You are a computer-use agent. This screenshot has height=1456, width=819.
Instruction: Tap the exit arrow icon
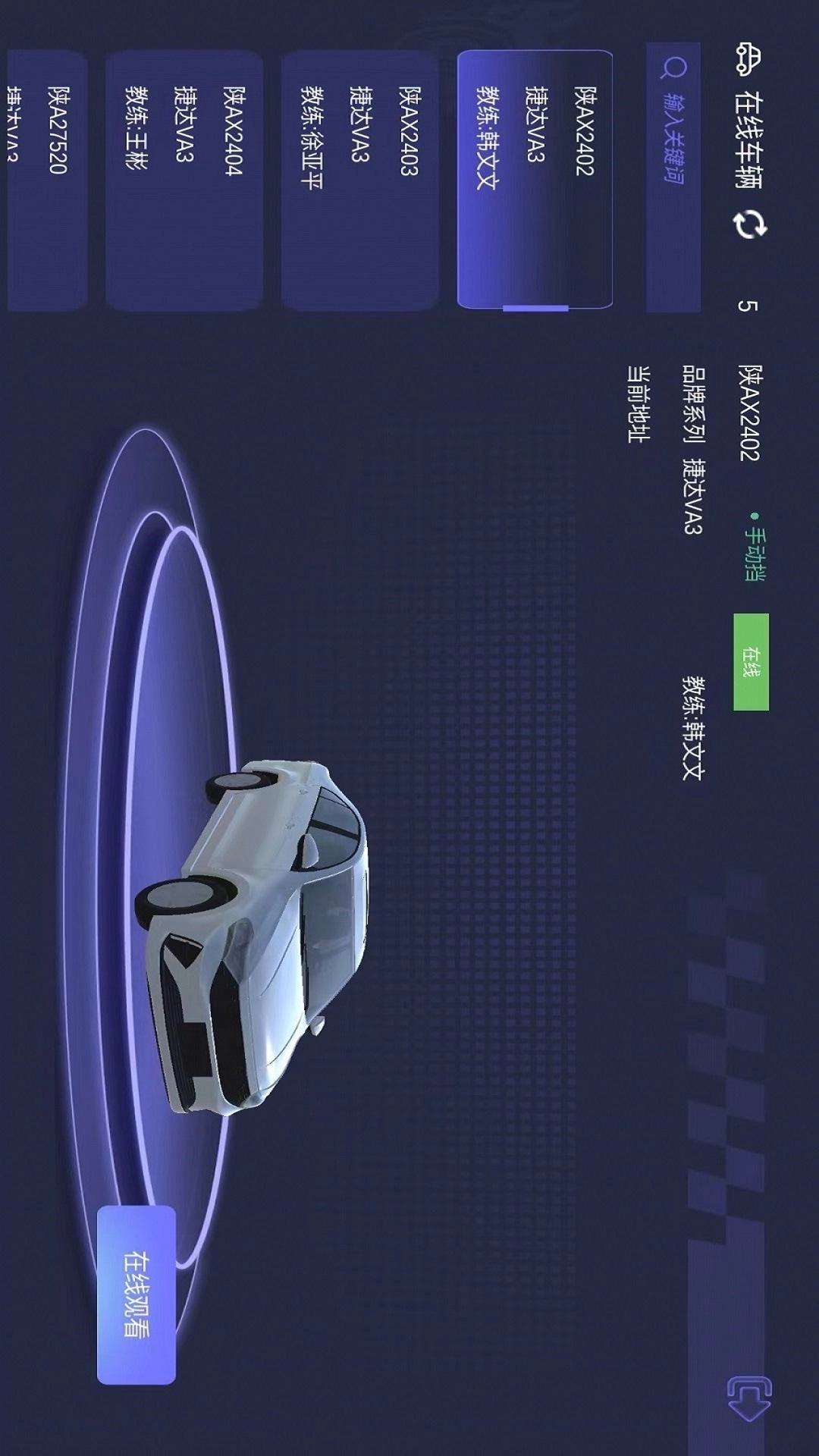coord(749,1399)
